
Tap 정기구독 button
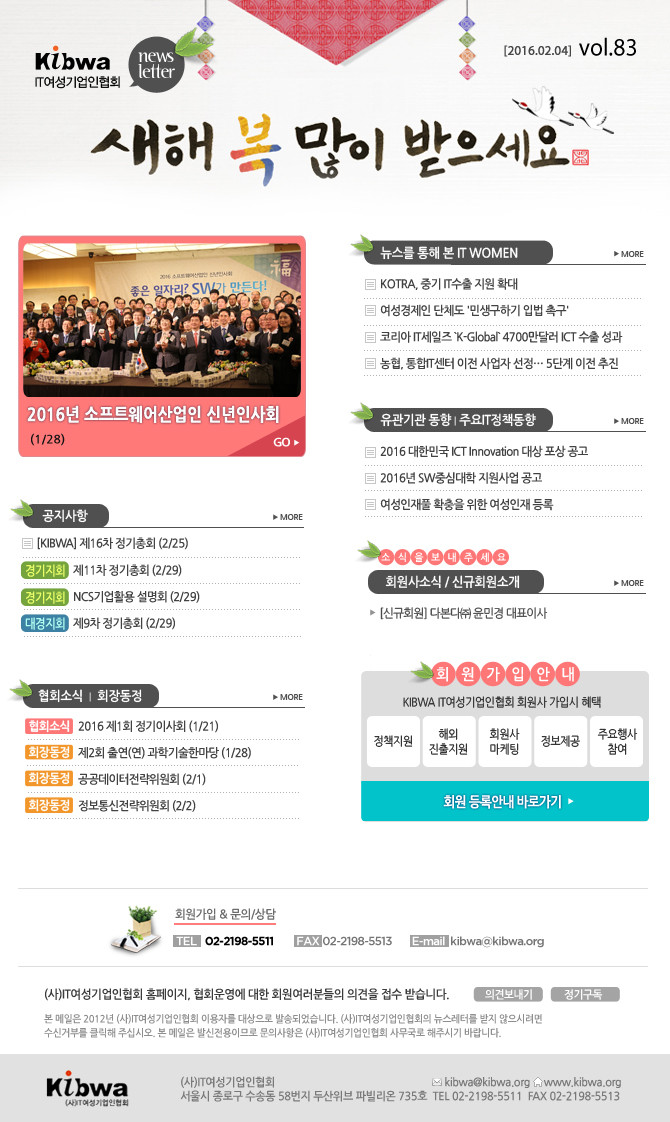coord(585,994)
